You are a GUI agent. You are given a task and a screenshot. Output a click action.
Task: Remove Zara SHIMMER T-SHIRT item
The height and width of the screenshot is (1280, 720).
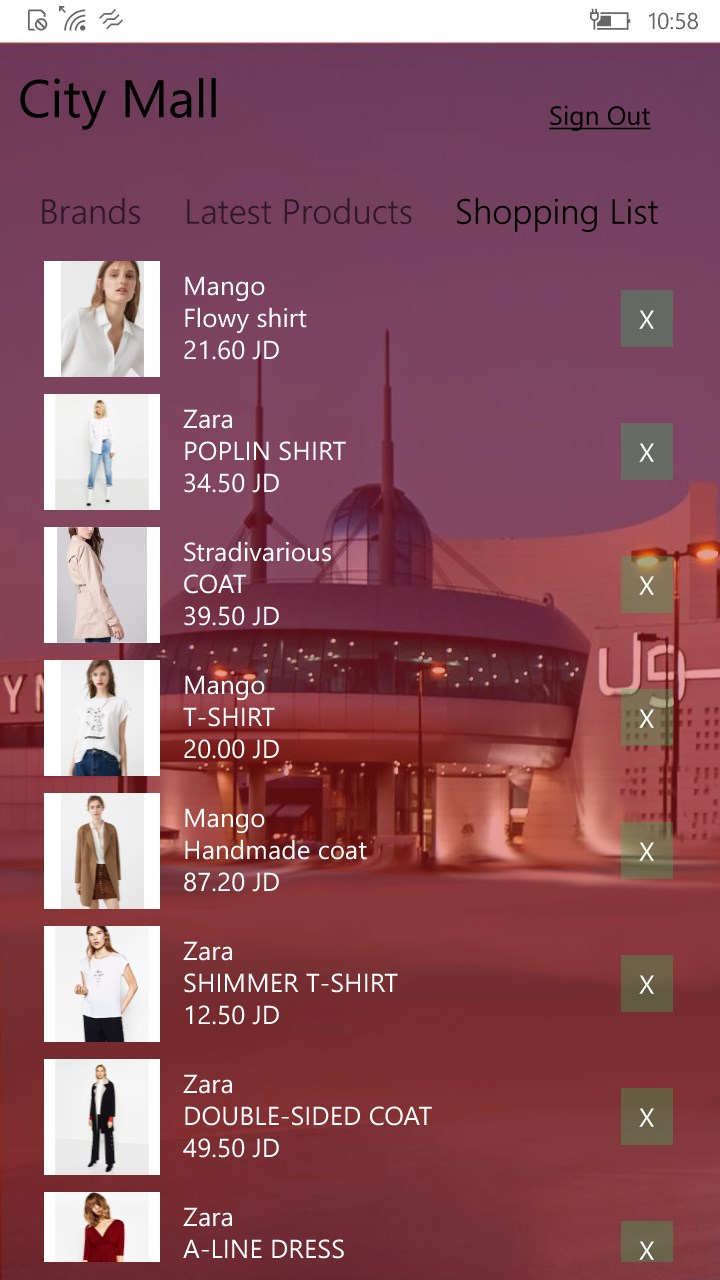pos(647,984)
